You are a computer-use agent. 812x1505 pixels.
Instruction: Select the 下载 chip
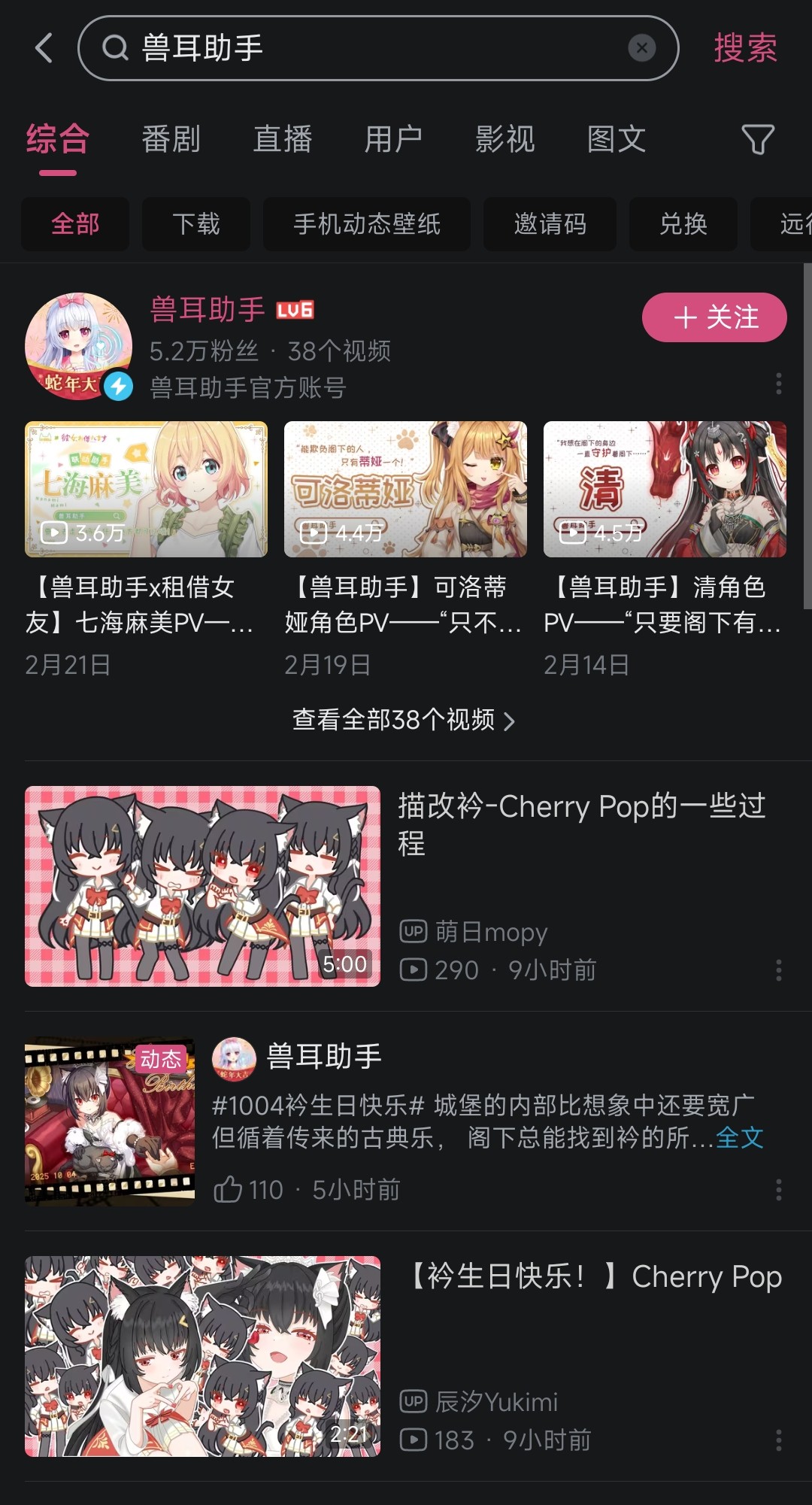coord(195,224)
